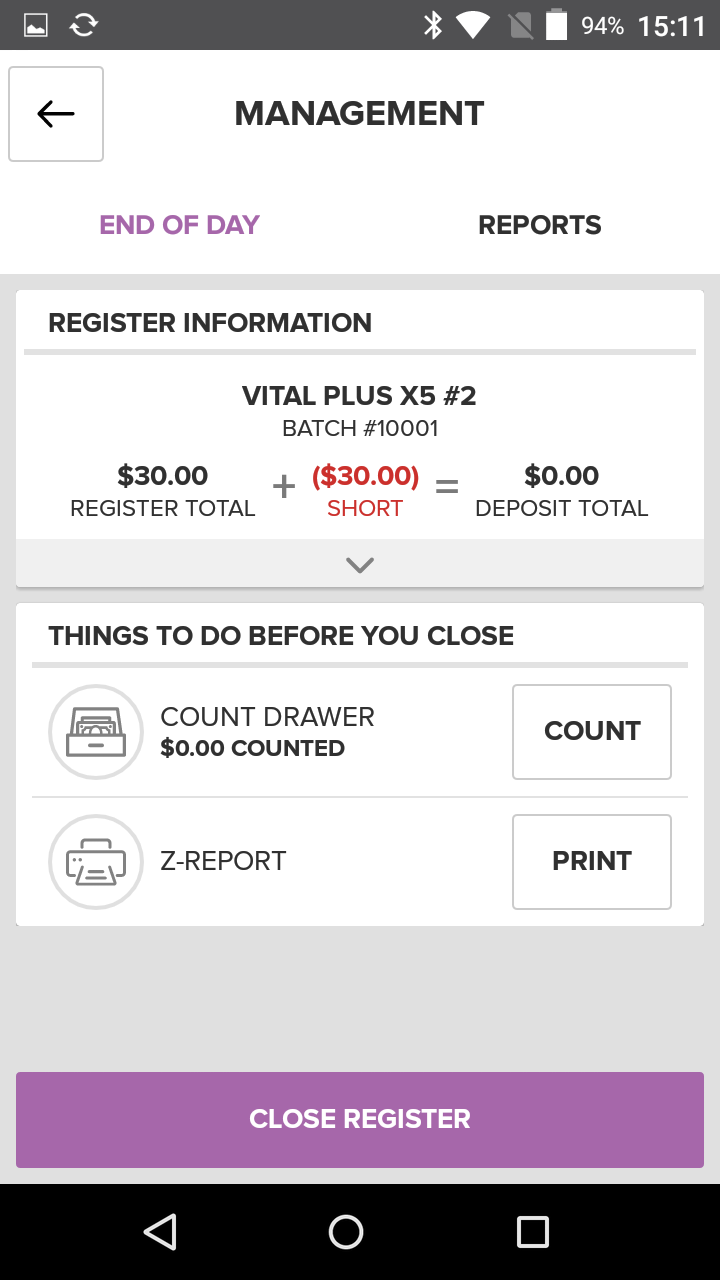Select the REGISTER TOTAL $30.00 value
The height and width of the screenshot is (1280, 720).
pos(162,476)
